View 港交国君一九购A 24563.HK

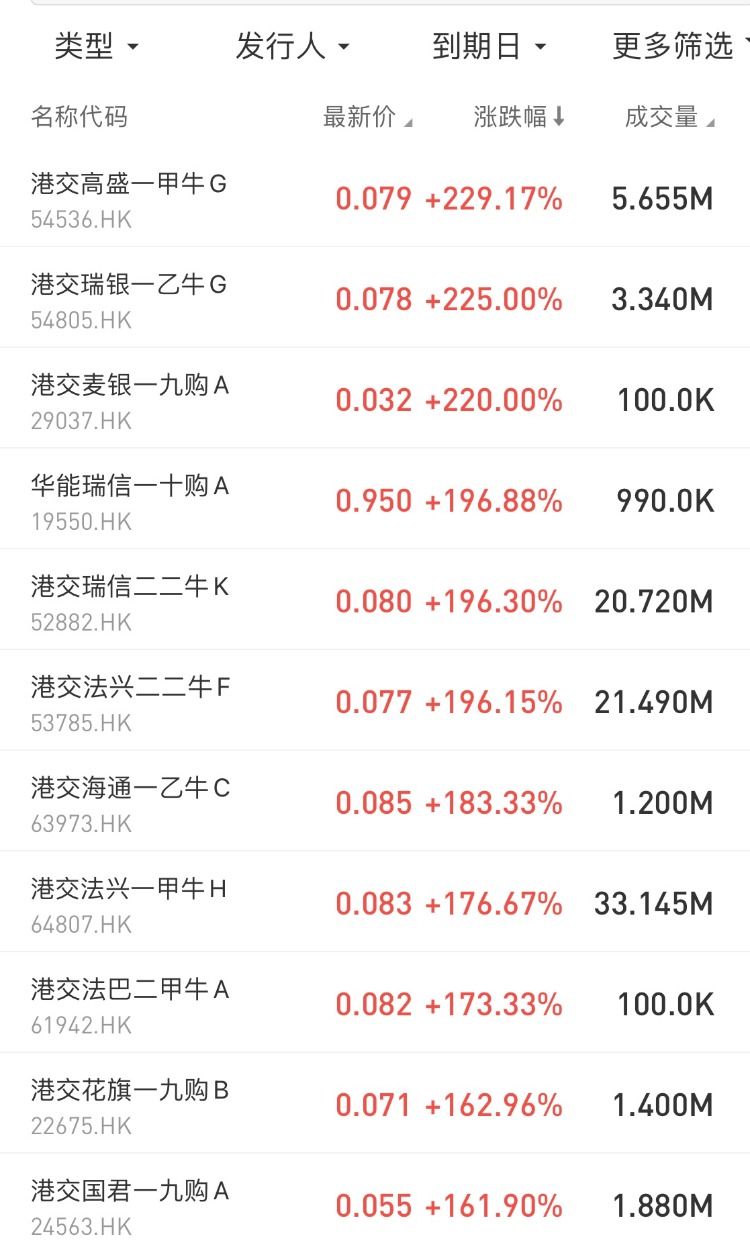point(130,1205)
